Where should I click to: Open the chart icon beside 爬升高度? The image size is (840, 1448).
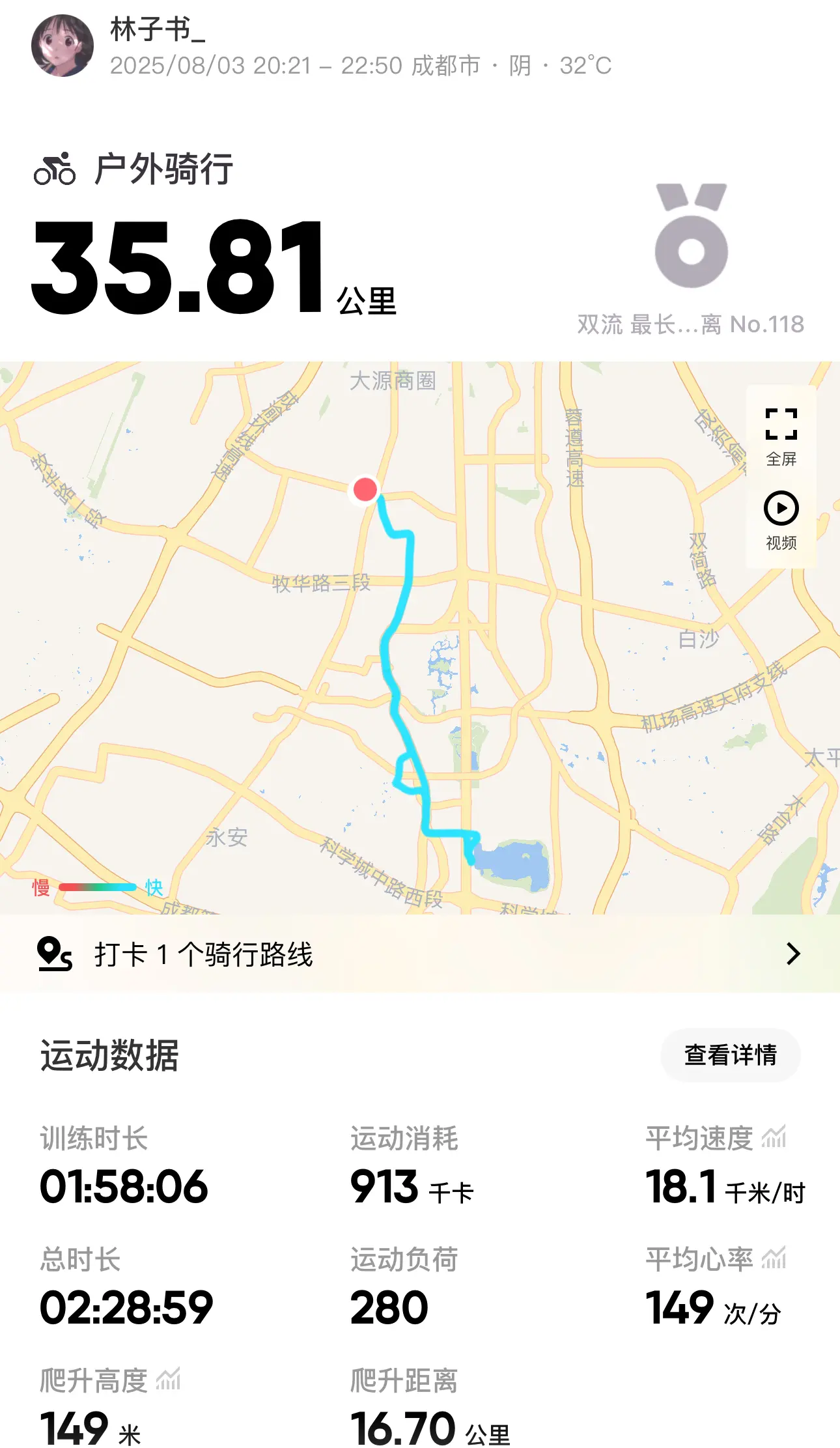pos(169,1379)
